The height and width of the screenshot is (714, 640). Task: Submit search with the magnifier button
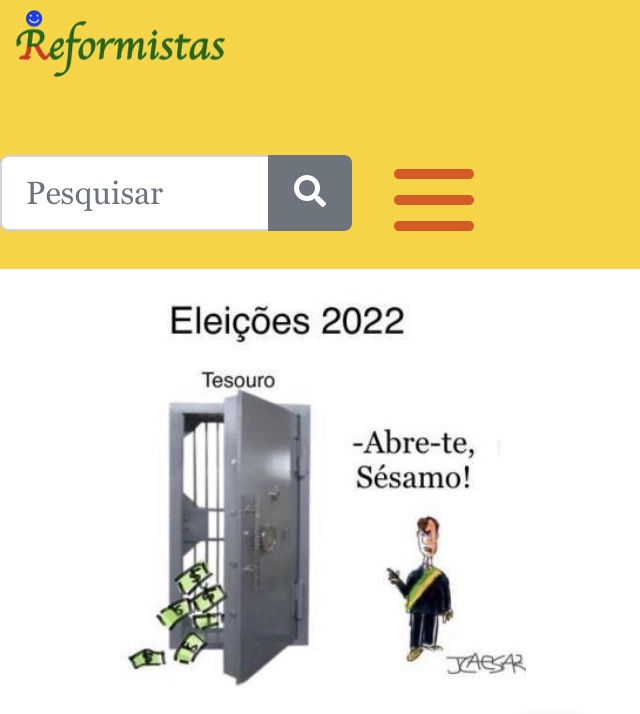(310, 193)
